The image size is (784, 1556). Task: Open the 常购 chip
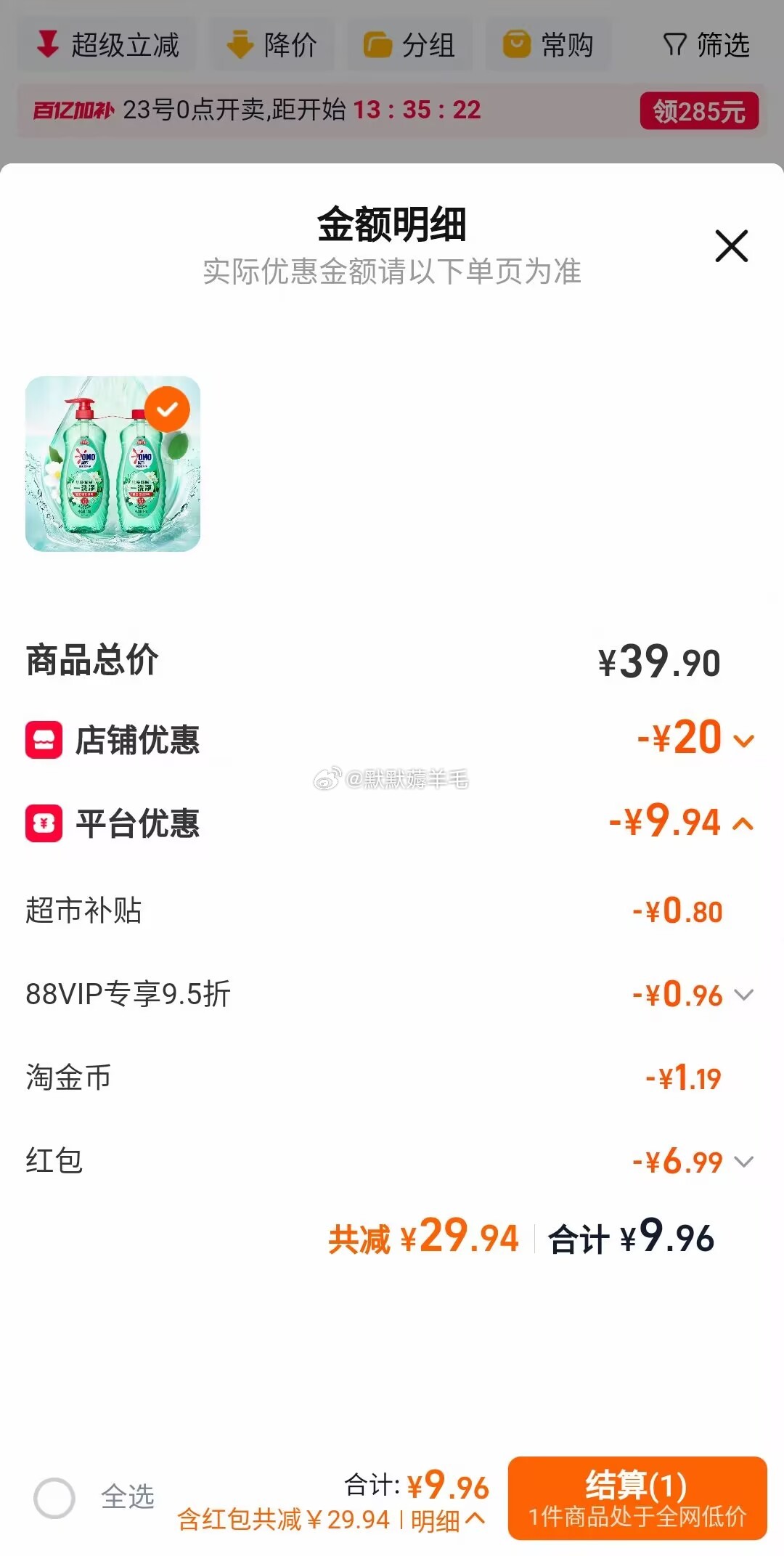(x=548, y=45)
